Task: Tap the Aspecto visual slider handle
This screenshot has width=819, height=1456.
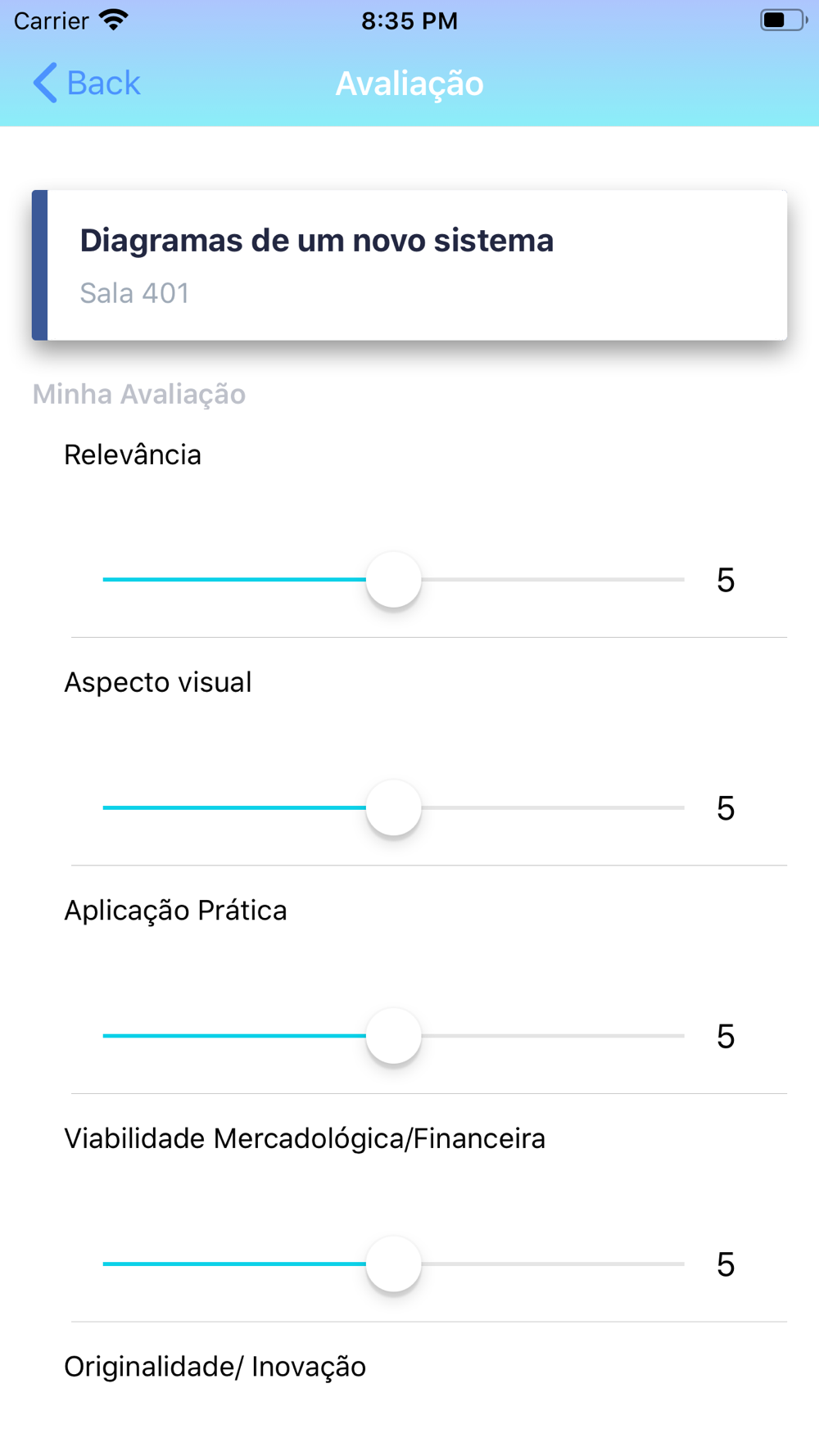Action: point(394,807)
